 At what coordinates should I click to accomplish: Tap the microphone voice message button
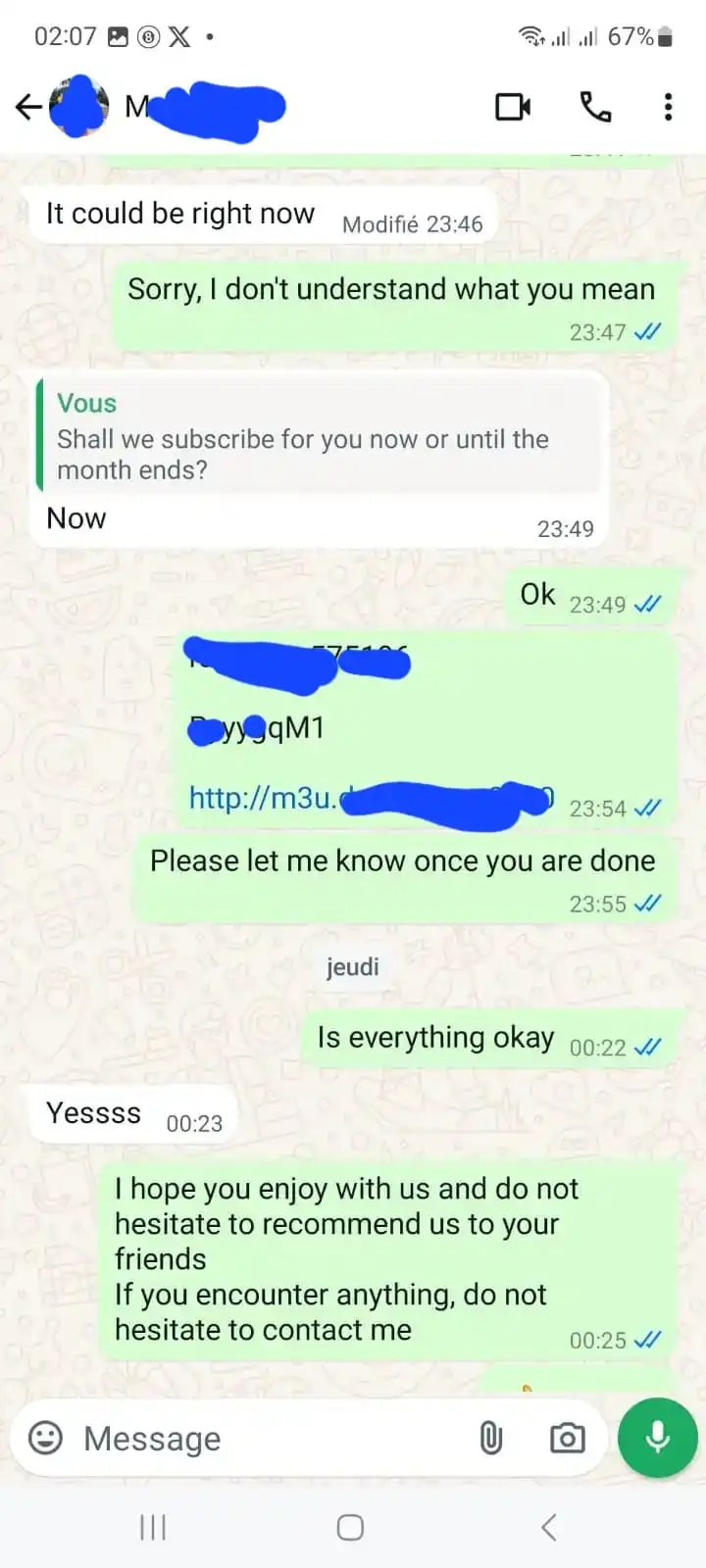click(658, 1438)
